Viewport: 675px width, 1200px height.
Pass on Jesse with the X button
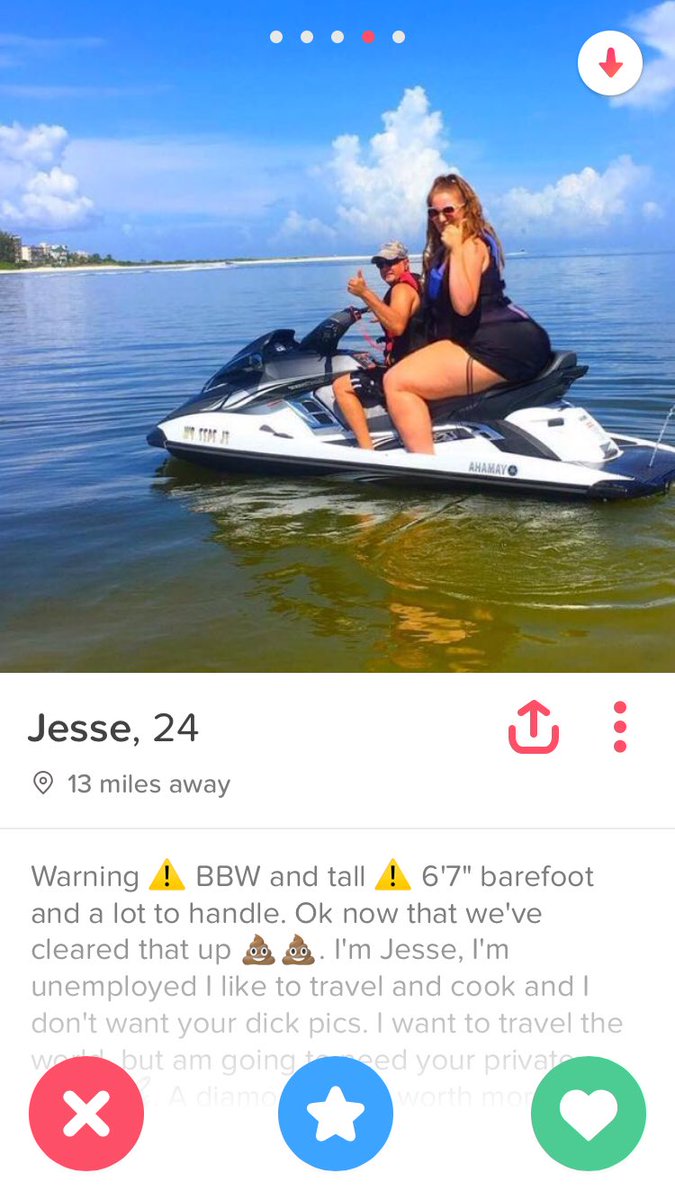point(86,1113)
